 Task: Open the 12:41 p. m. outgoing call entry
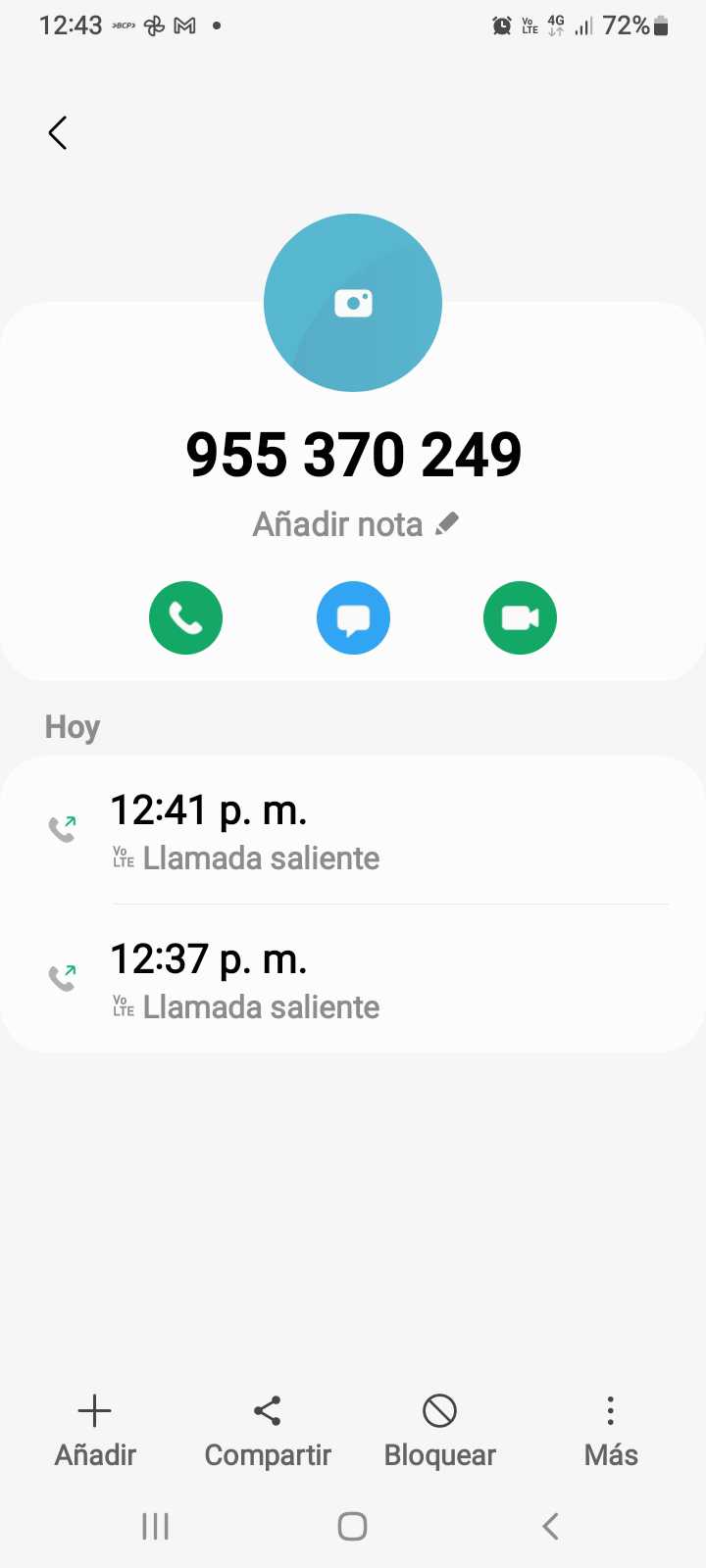[353, 831]
